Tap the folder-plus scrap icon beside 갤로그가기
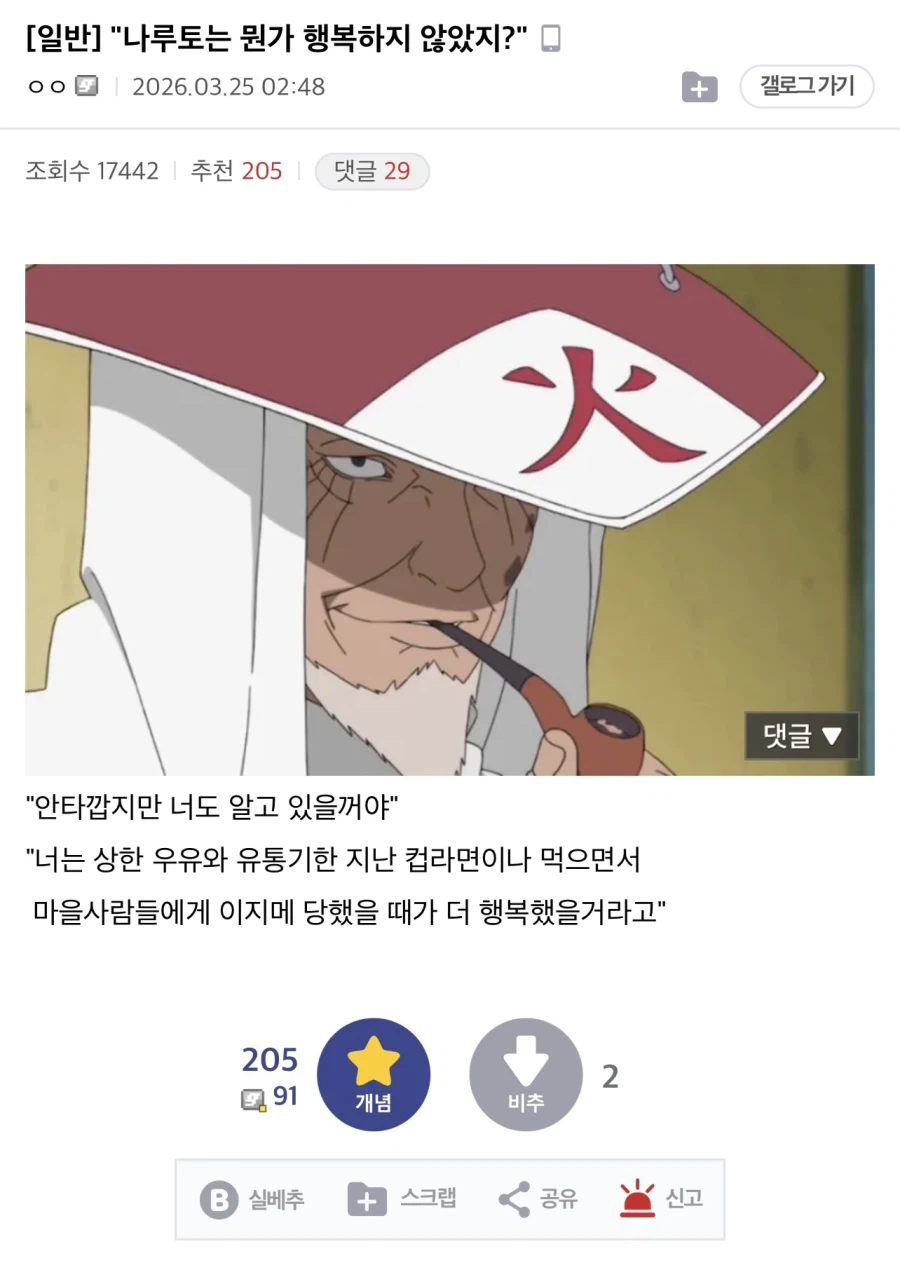This screenshot has height=1279, width=900. pos(699,87)
